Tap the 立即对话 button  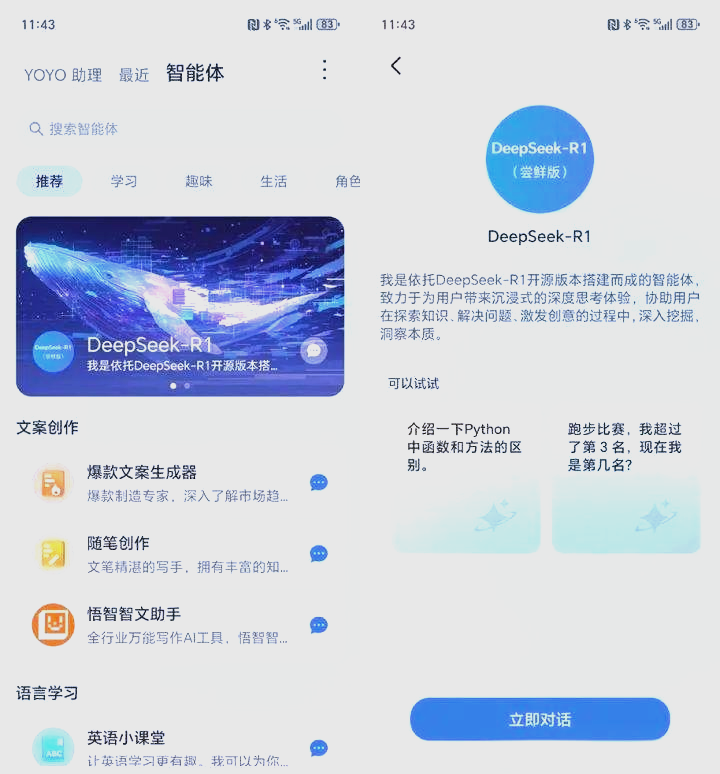[x=540, y=719]
